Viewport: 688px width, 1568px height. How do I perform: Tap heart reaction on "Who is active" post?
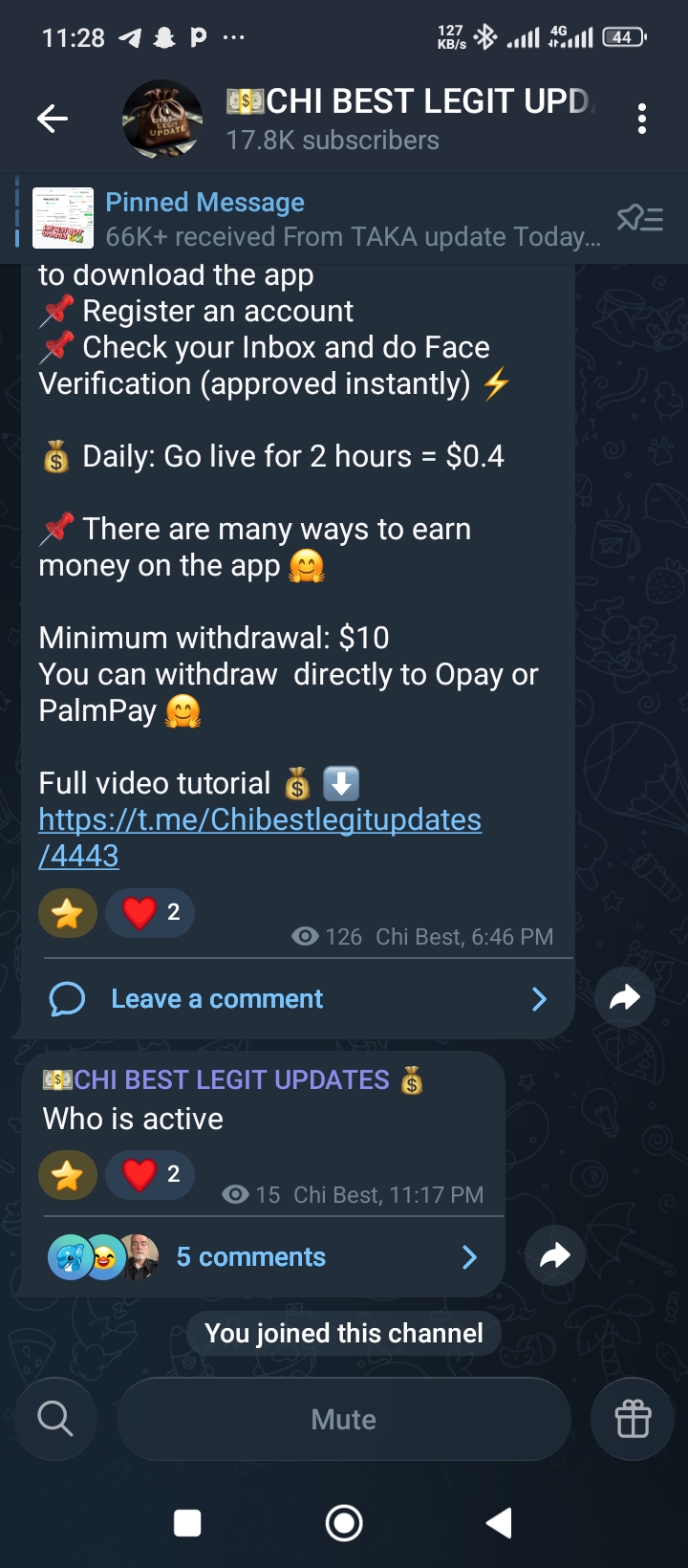pyautogui.click(x=150, y=1175)
